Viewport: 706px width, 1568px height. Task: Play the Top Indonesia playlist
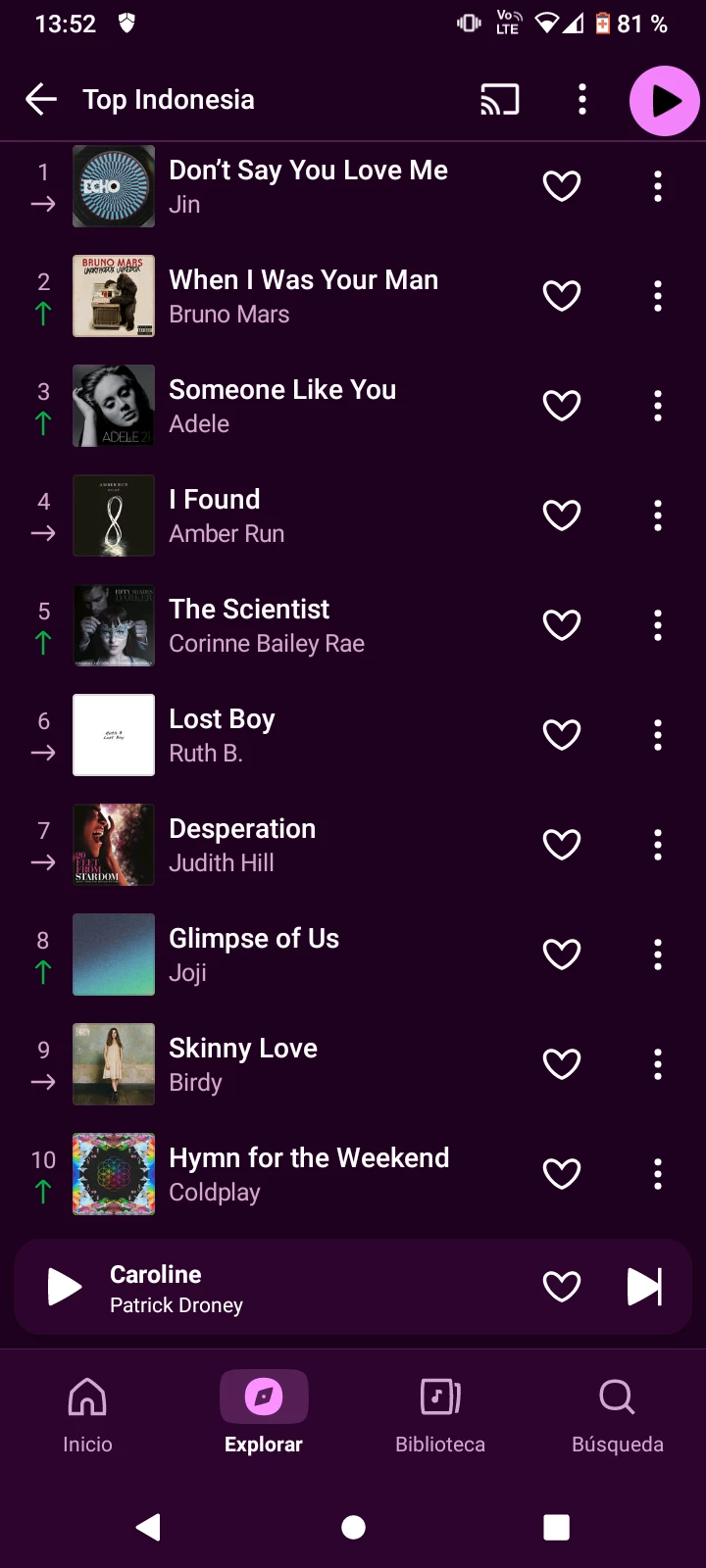[x=664, y=100]
